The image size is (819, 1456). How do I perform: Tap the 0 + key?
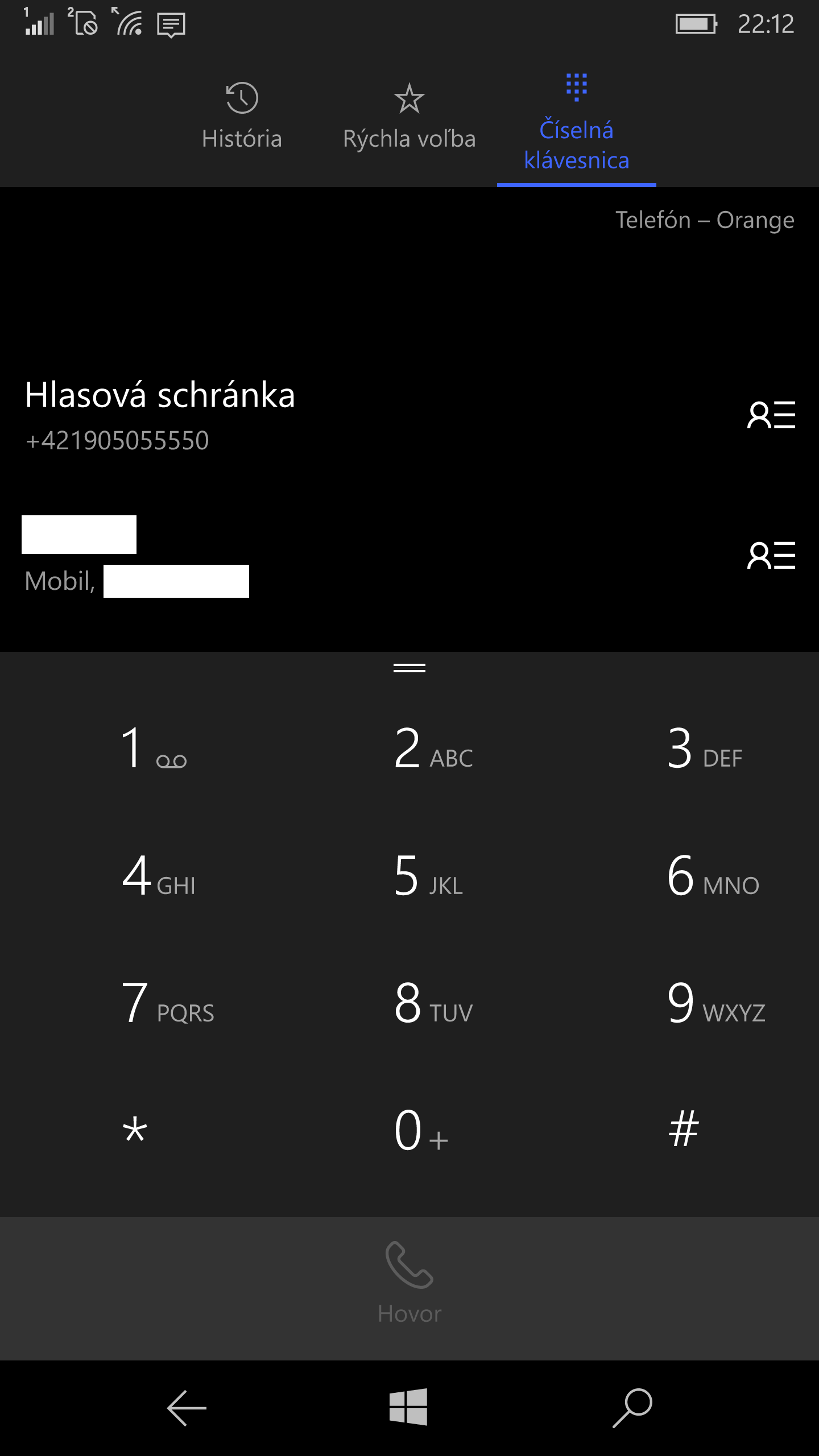click(x=421, y=1131)
